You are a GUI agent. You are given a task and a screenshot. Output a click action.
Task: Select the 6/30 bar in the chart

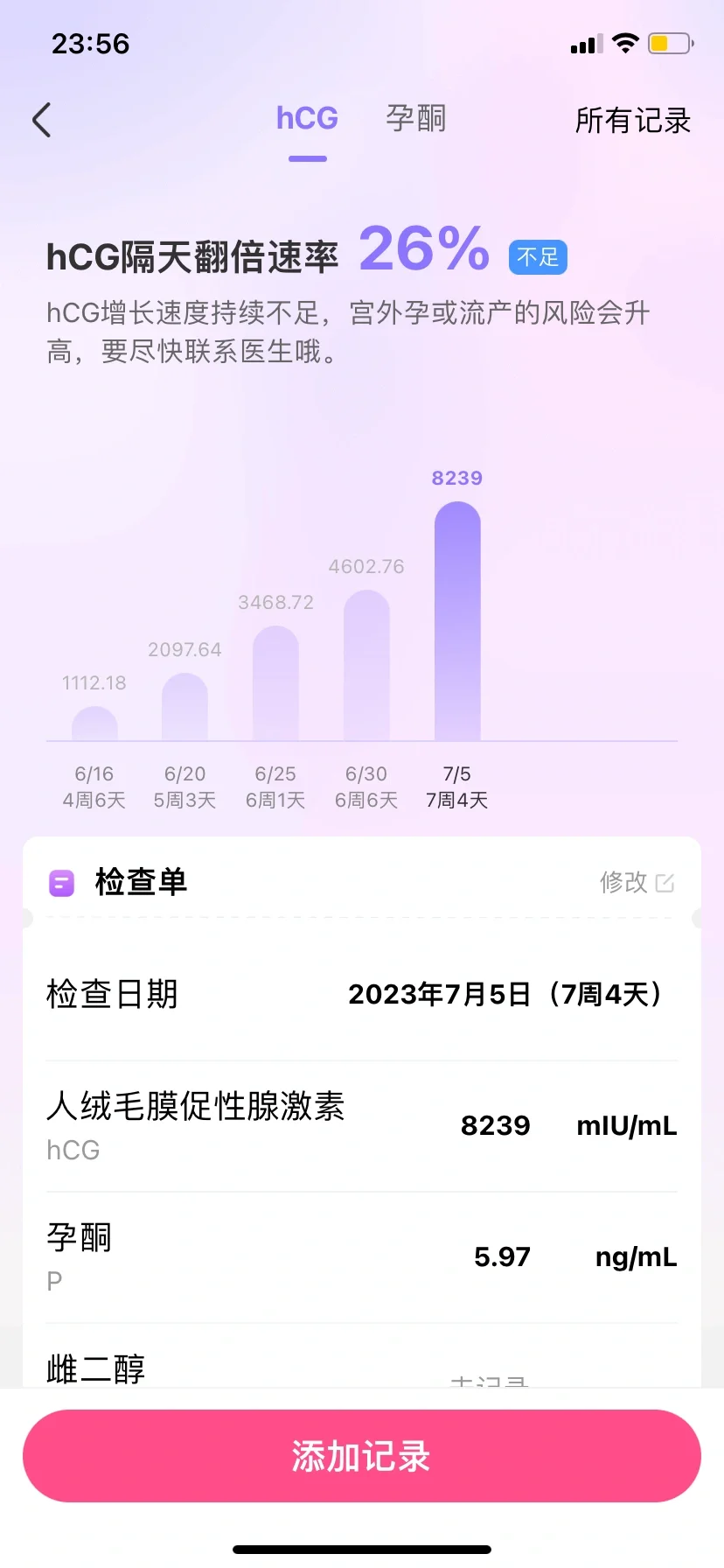pyautogui.click(x=366, y=666)
